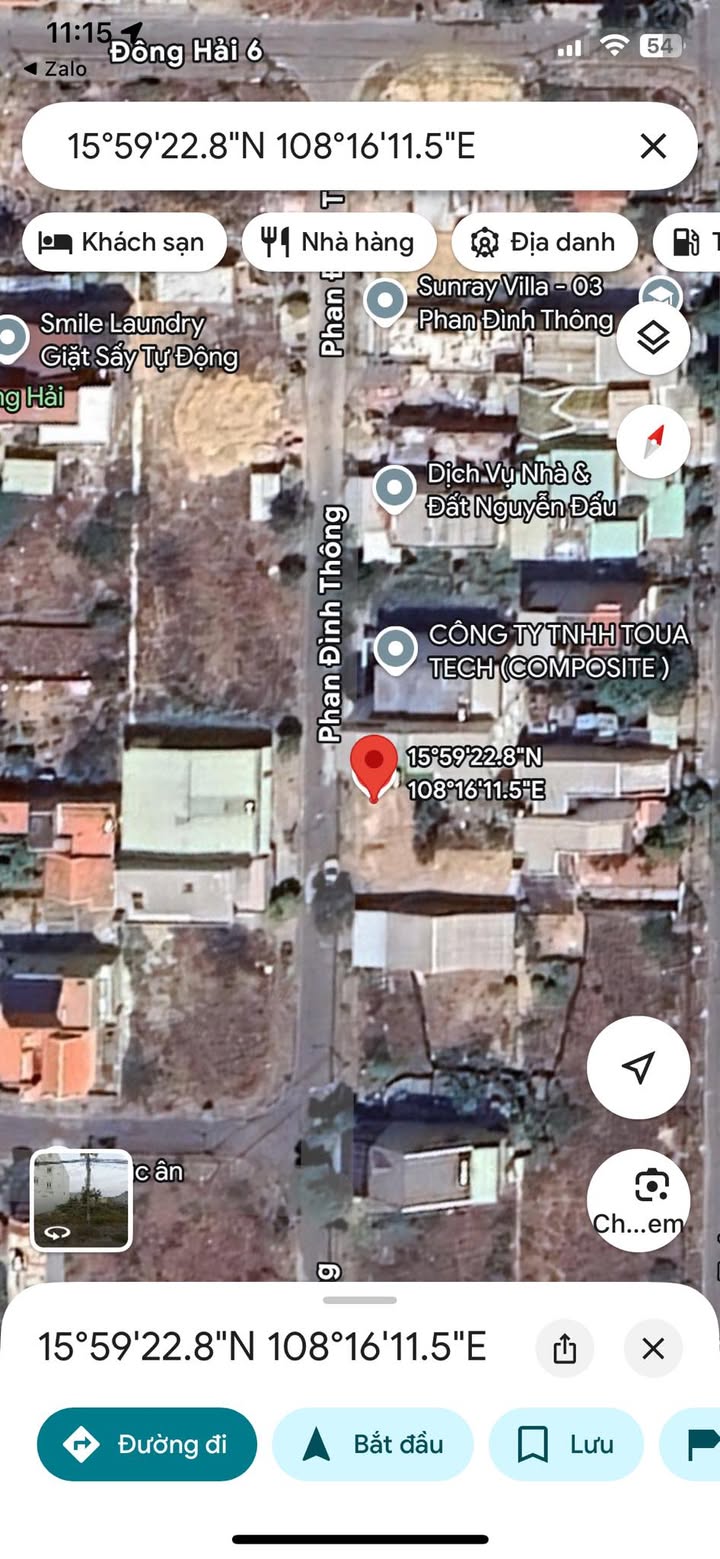Screen dimensions: 720x1559
Task: Get directions with Đường đi
Action: pos(147,1444)
